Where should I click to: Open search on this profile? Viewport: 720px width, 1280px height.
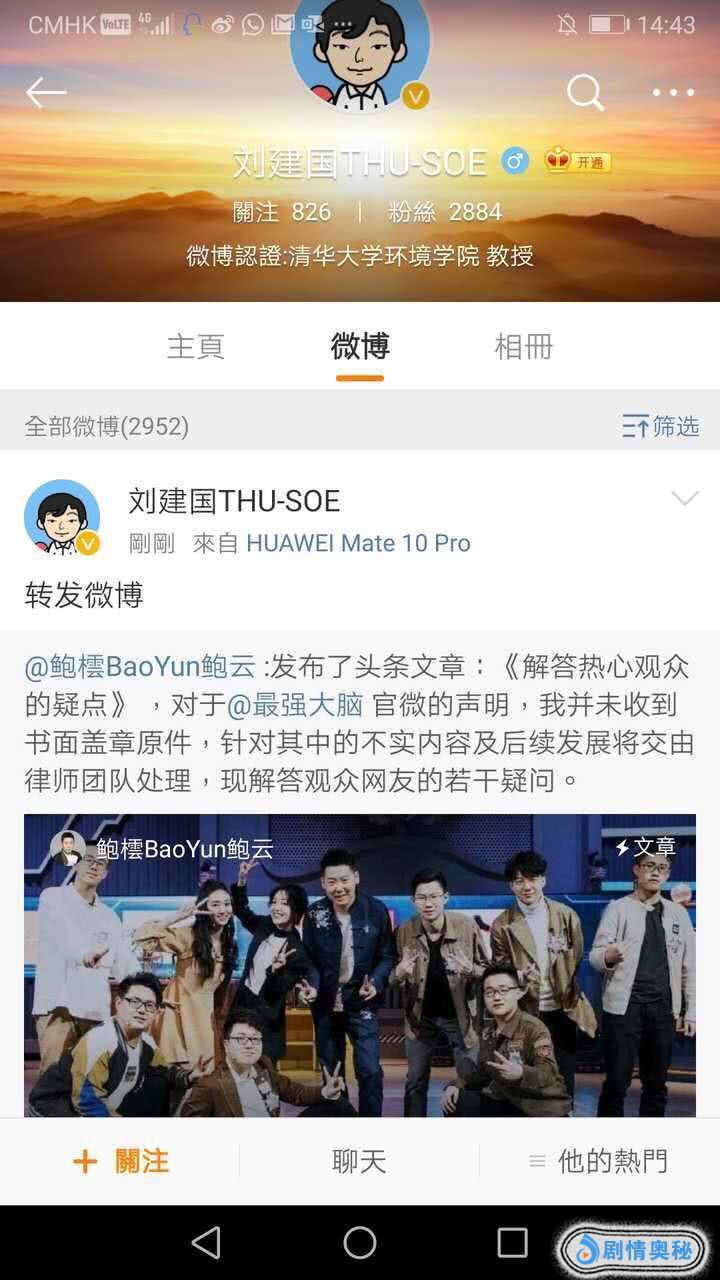pyautogui.click(x=585, y=93)
